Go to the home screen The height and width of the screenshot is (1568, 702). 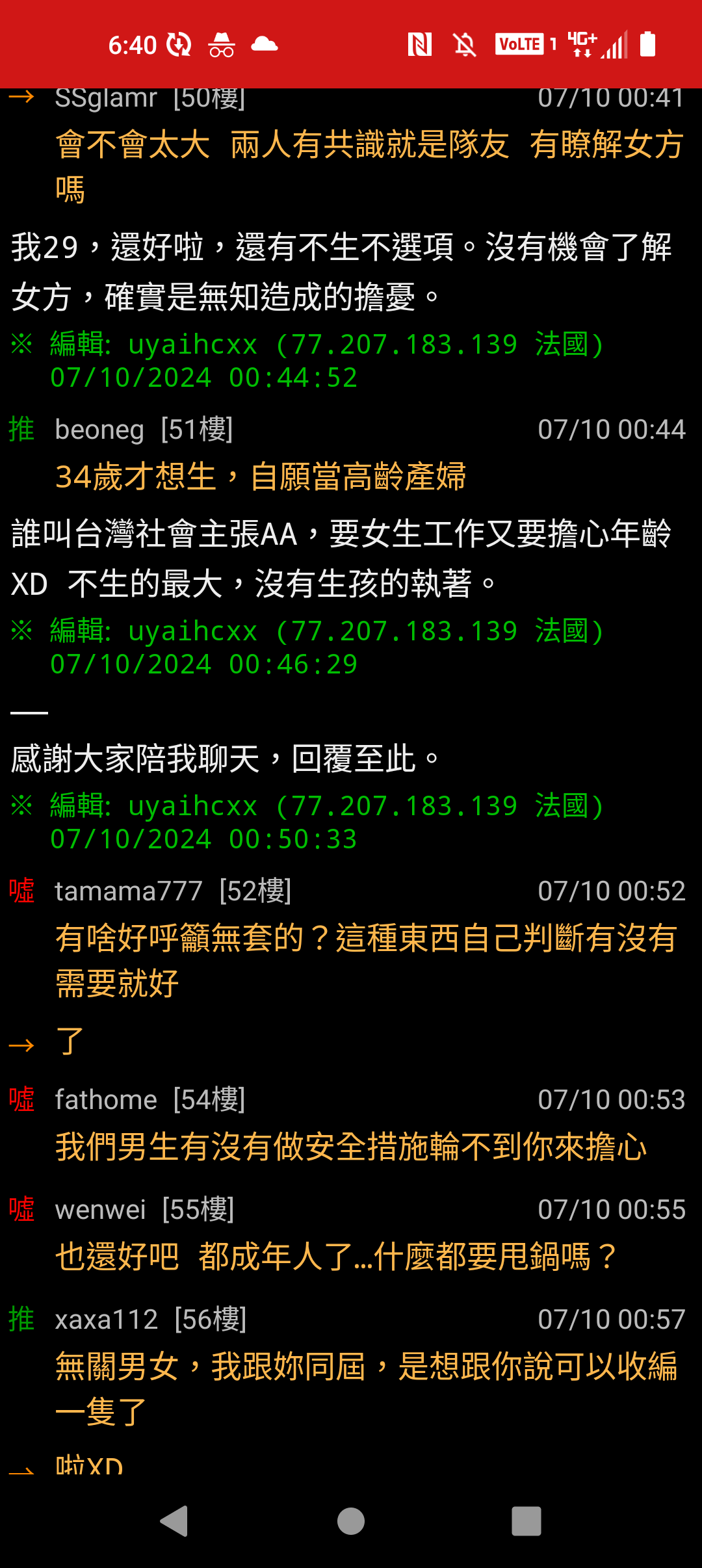[x=351, y=1521]
